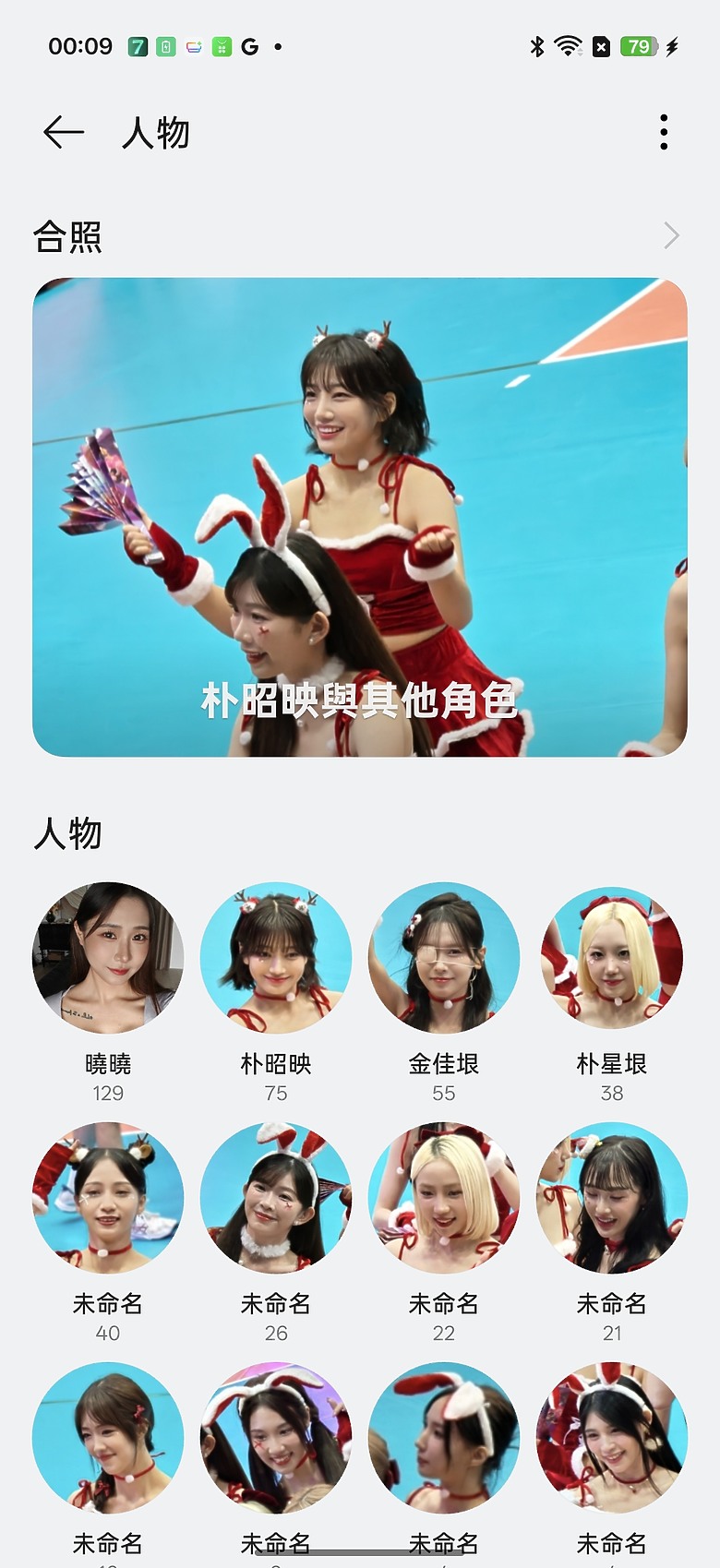The image size is (720, 1568).
Task: Tap the 朴昭映 name label
Action: click(276, 1063)
